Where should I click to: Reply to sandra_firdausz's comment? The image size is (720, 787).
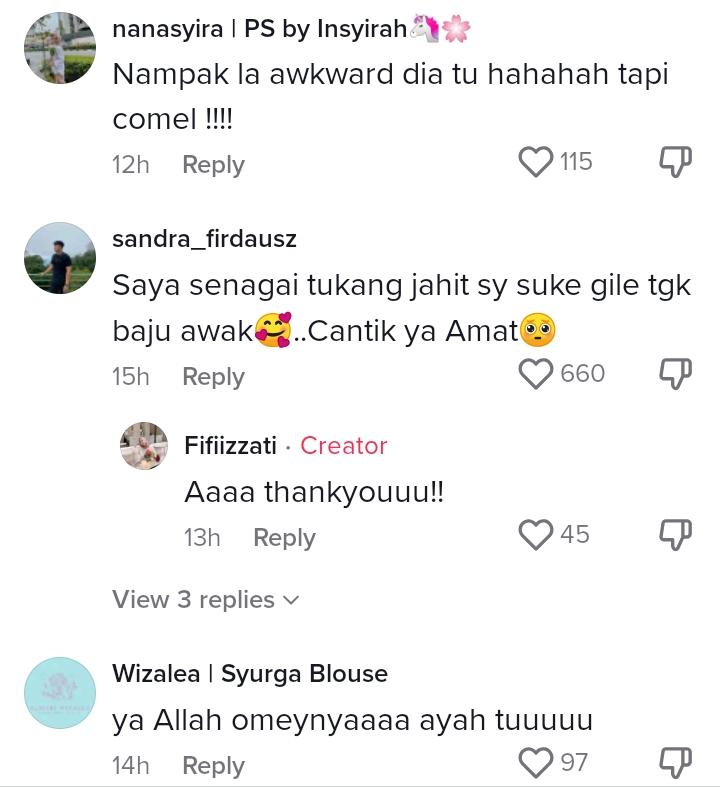point(213,377)
